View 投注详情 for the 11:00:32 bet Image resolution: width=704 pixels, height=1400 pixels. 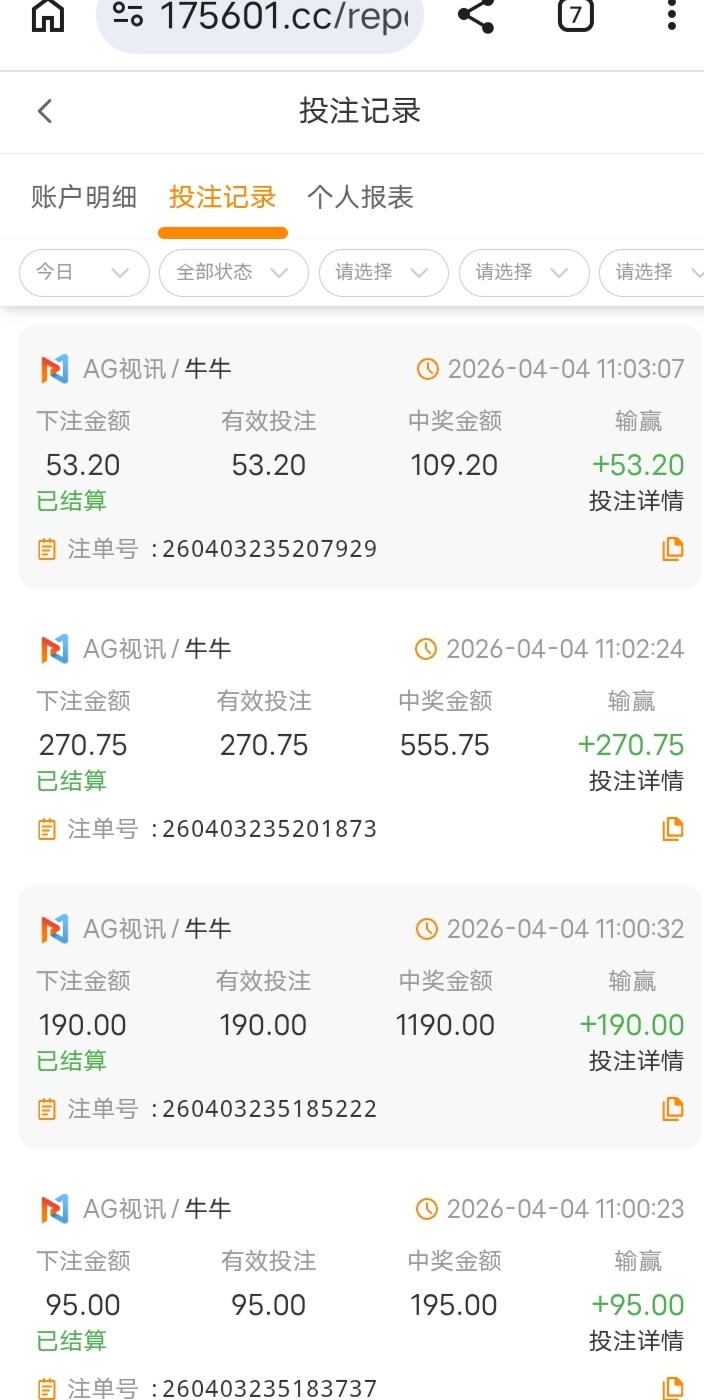pyautogui.click(x=636, y=1060)
